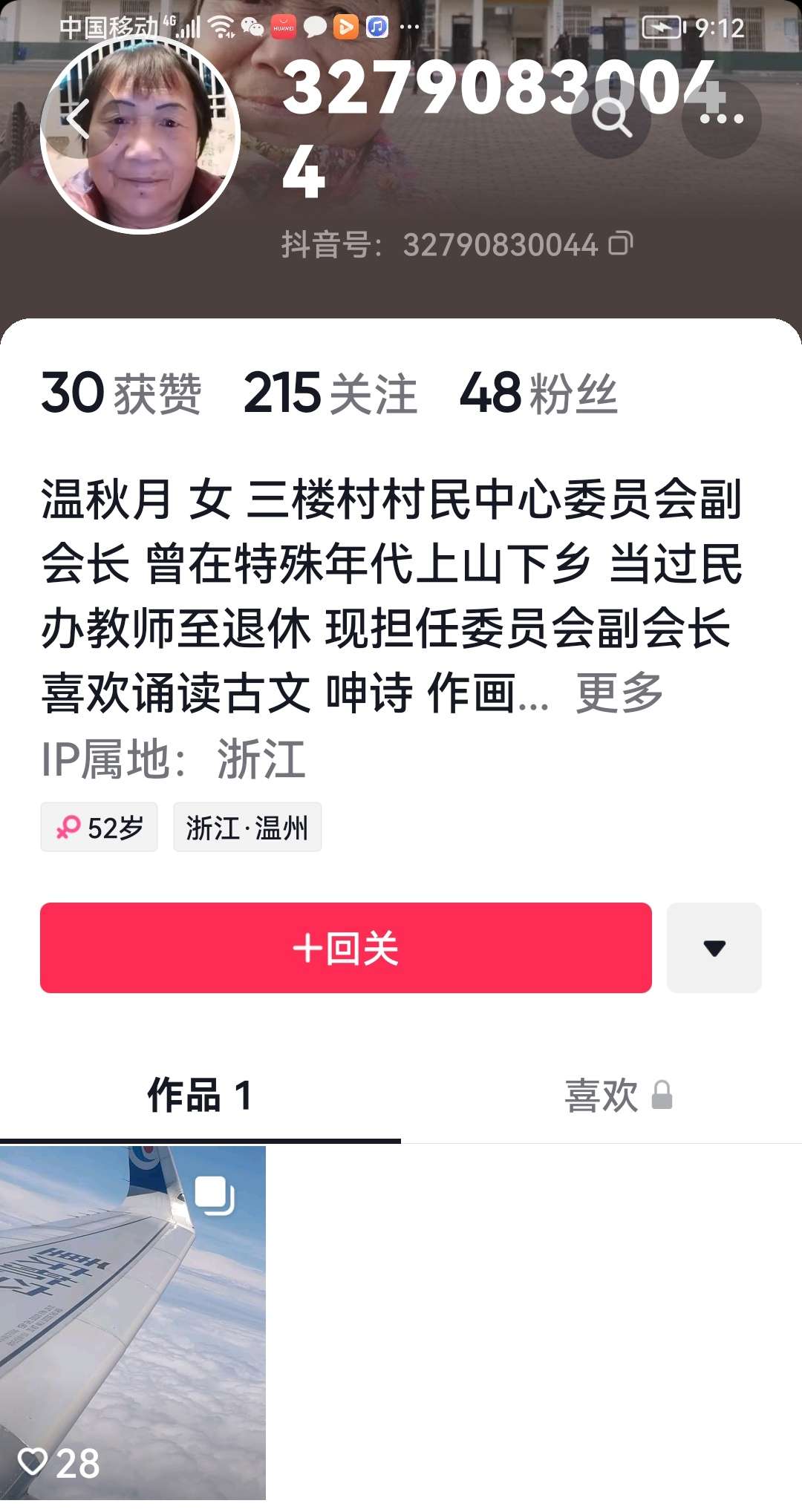Follow back with the +回关 button
The height and width of the screenshot is (1512, 802).
coord(346,948)
